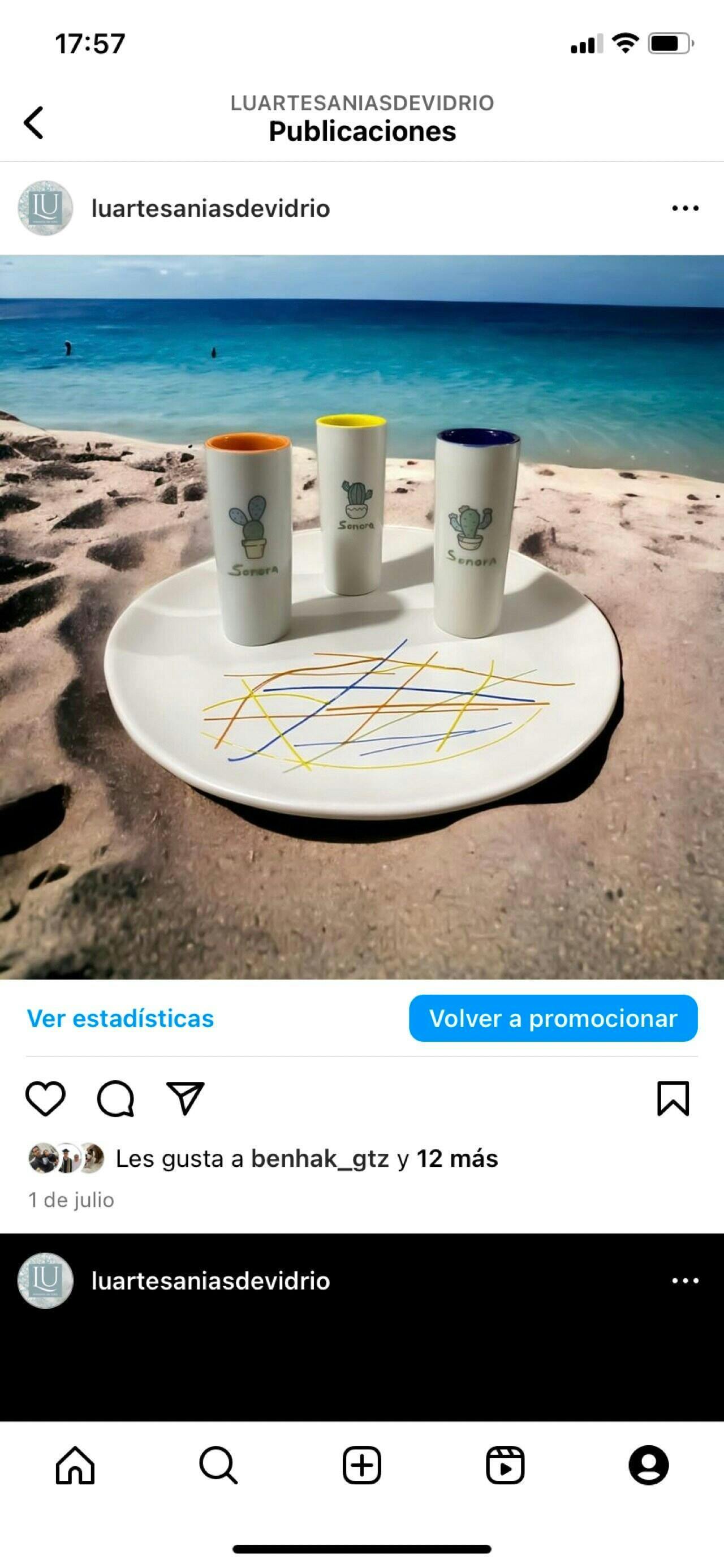Comment on the Sonora cups post
Viewport: 724px width, 1568px height.
click(x=115, y=1099)
